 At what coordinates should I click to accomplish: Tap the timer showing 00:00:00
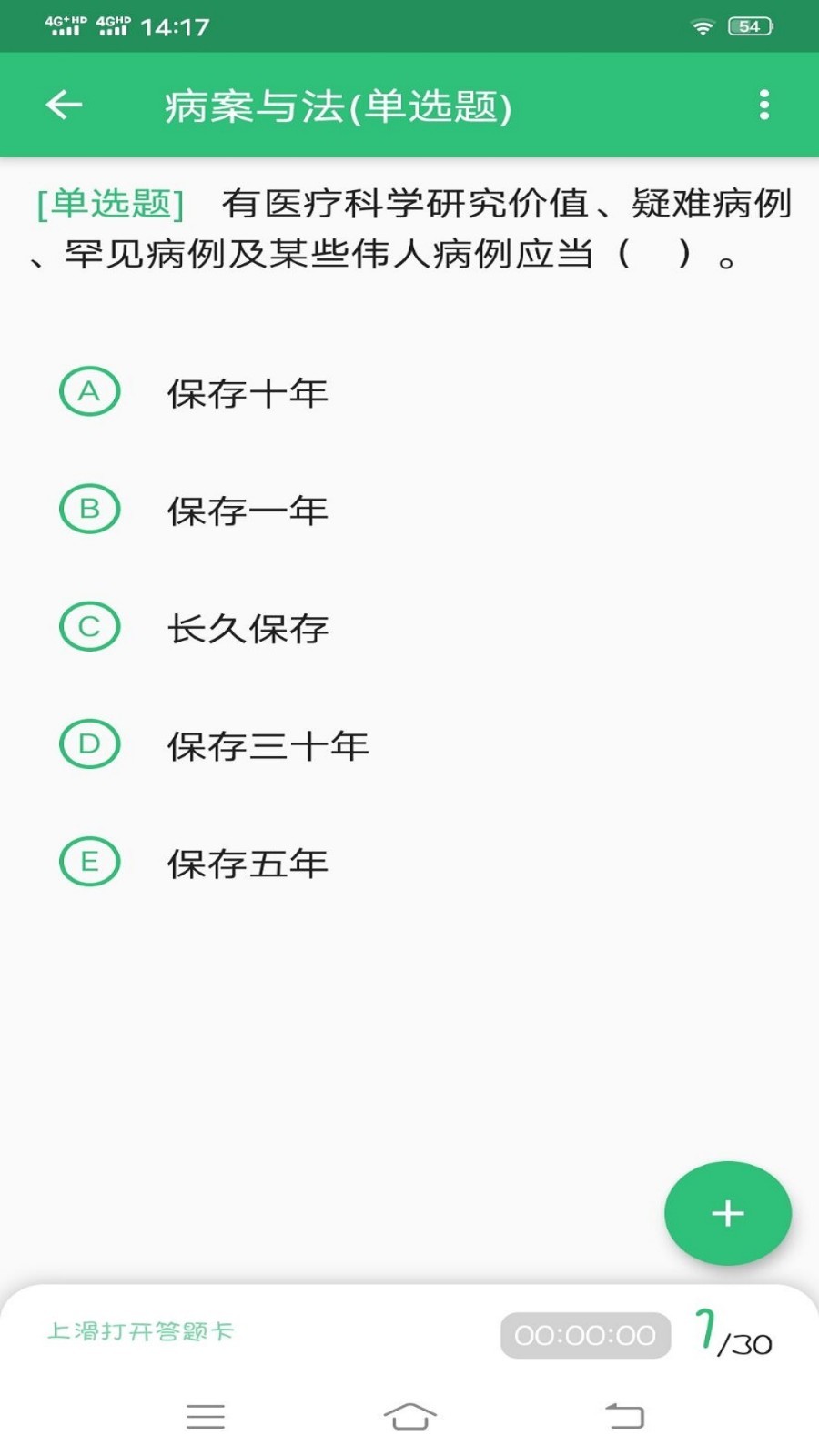tap(583, 1335)
